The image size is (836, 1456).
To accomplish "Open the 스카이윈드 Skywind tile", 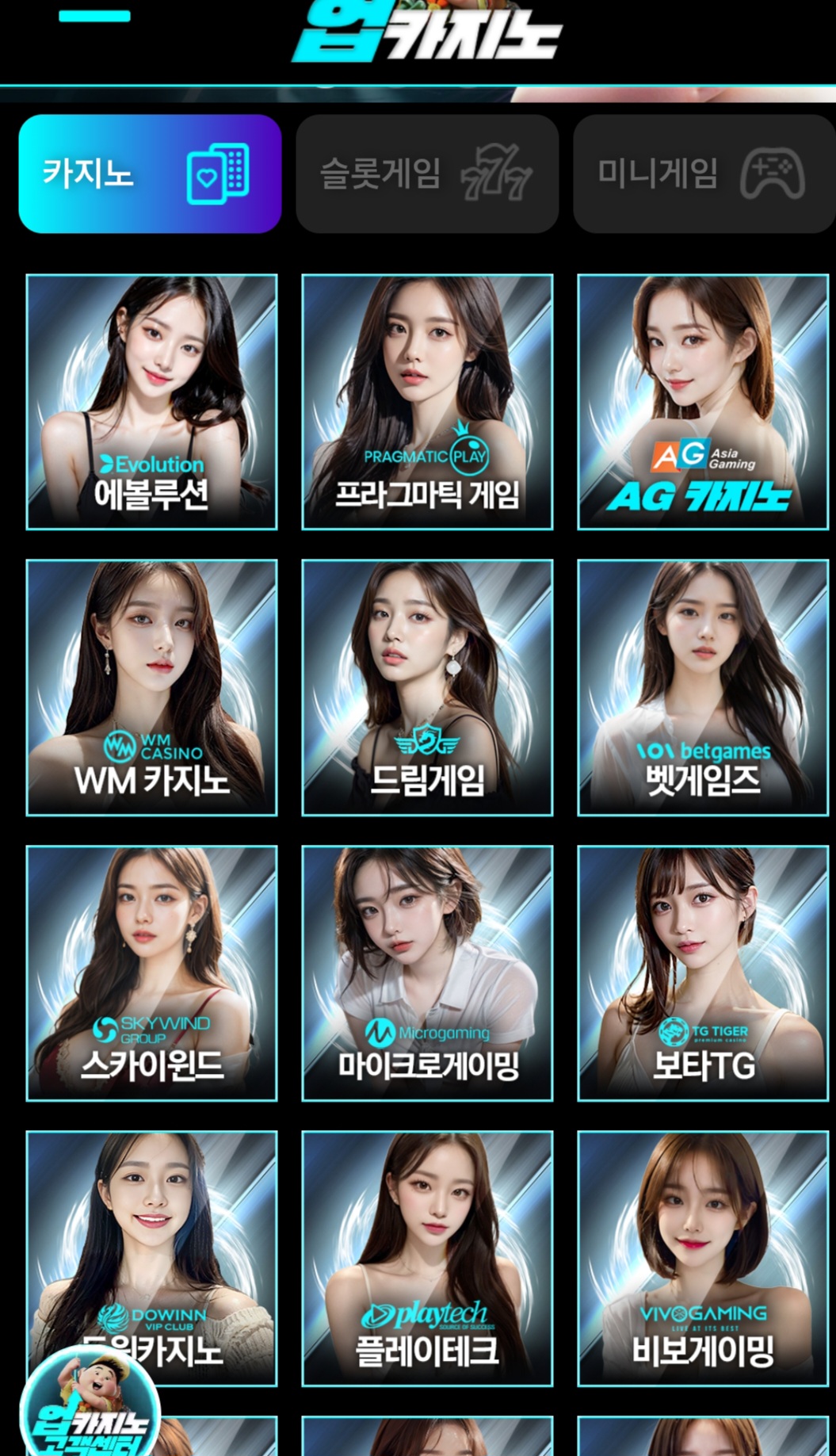I will (151, 973).
